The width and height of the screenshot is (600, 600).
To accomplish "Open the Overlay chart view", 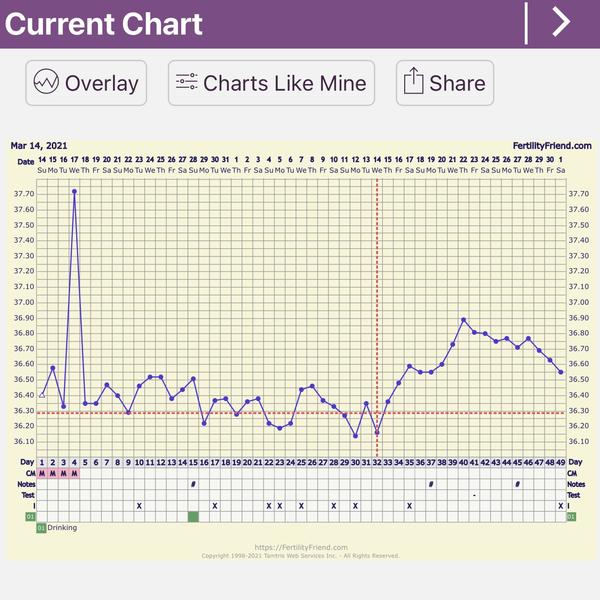I will (x=86, y=83).
